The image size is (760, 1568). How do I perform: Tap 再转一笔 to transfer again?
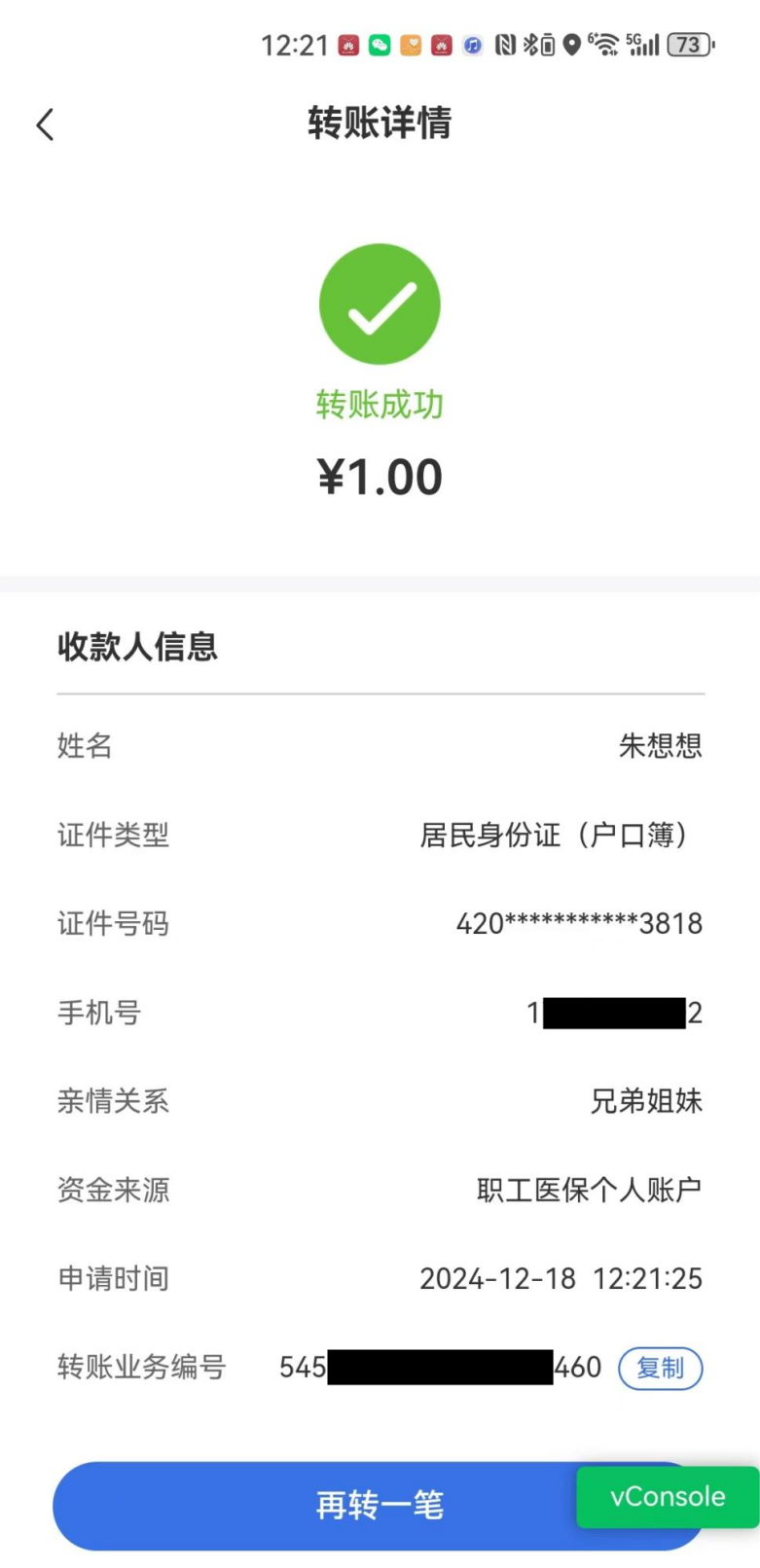coord(380,1506)
